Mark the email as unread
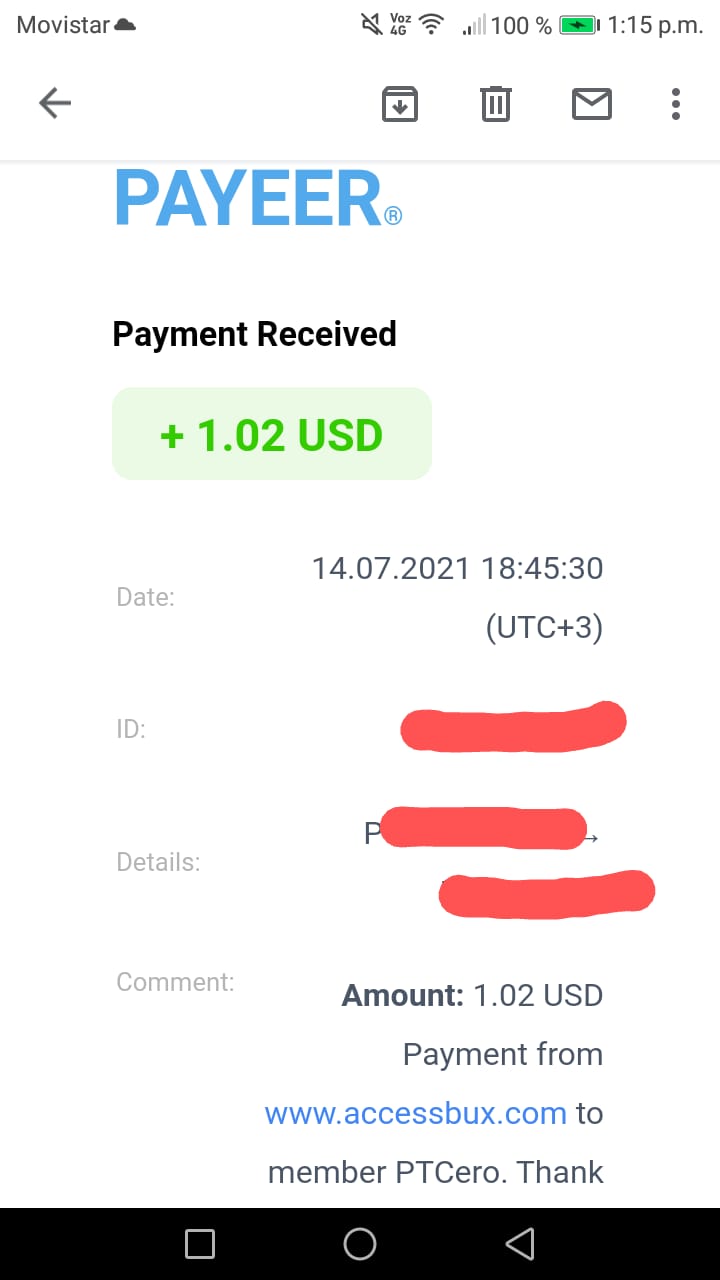 pyautogui.click(x=592, y=104)
